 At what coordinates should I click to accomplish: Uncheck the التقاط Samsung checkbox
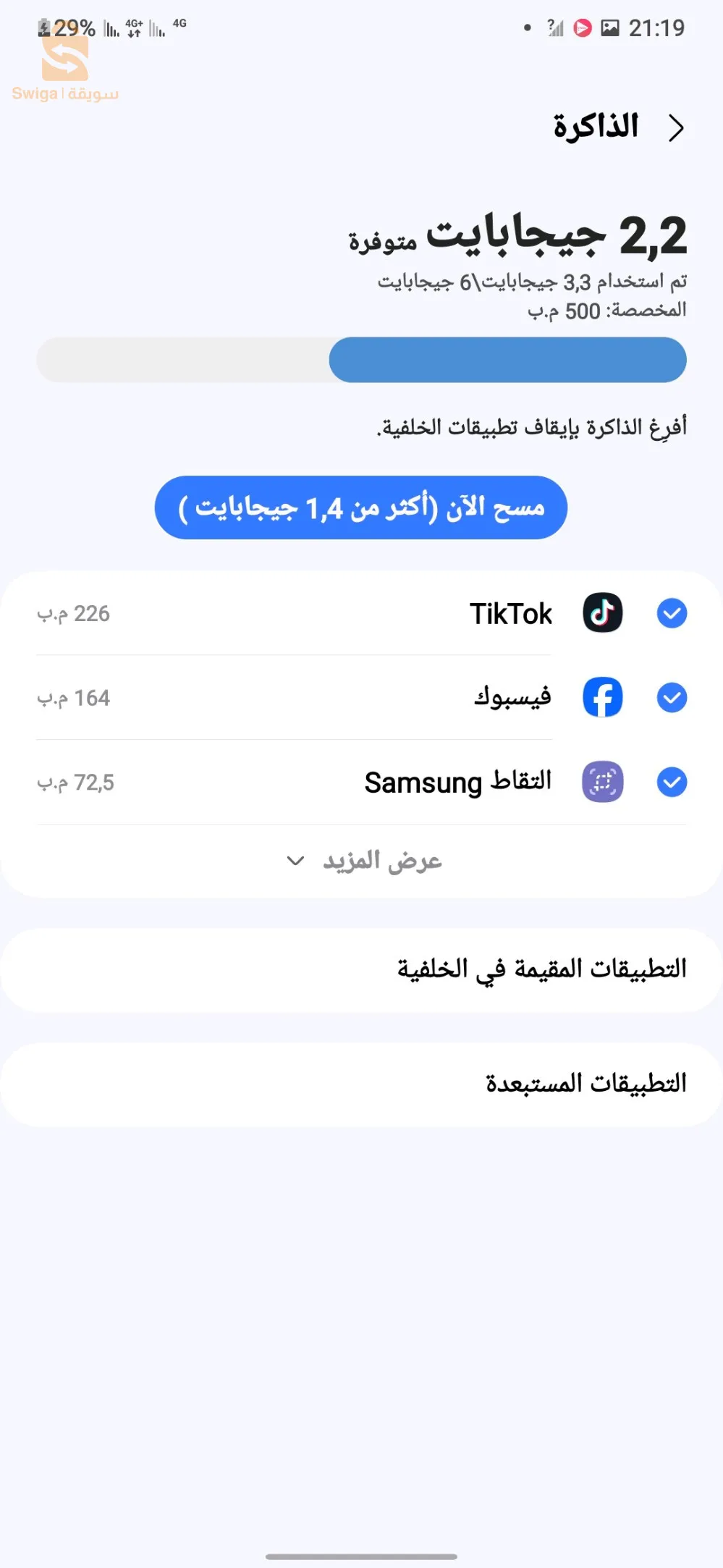[672, 783]
